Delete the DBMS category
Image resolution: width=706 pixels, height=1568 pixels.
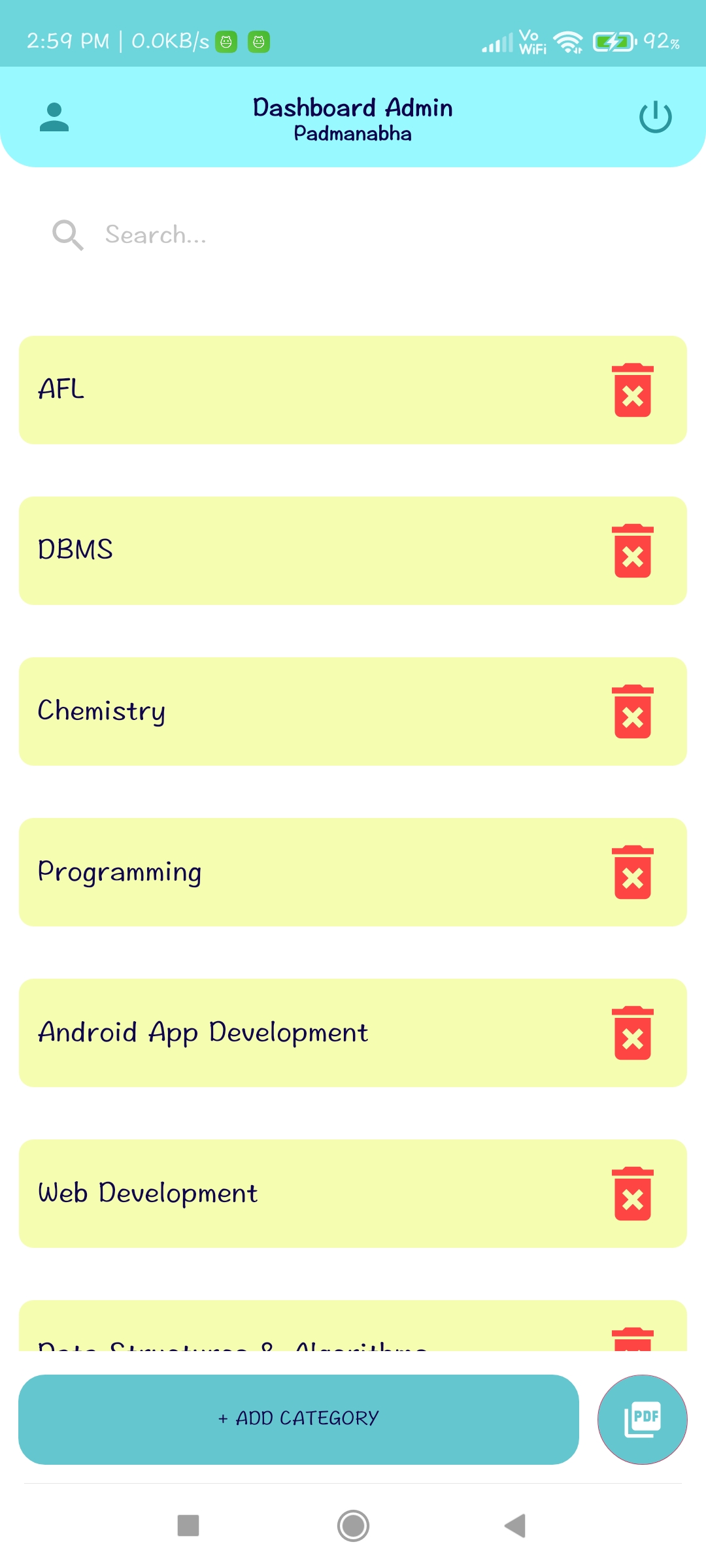click(x=631, y=551)
